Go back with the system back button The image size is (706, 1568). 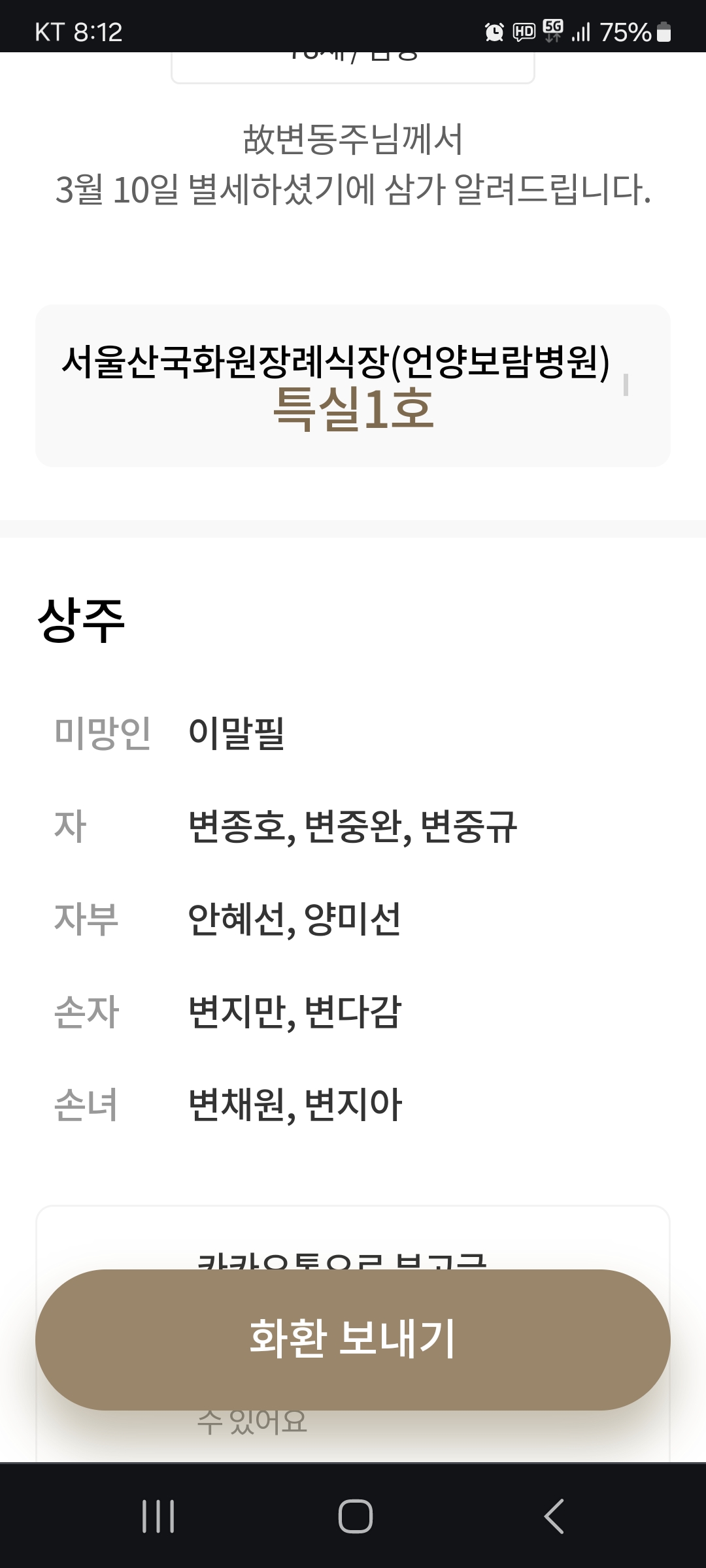(554, 1516)
